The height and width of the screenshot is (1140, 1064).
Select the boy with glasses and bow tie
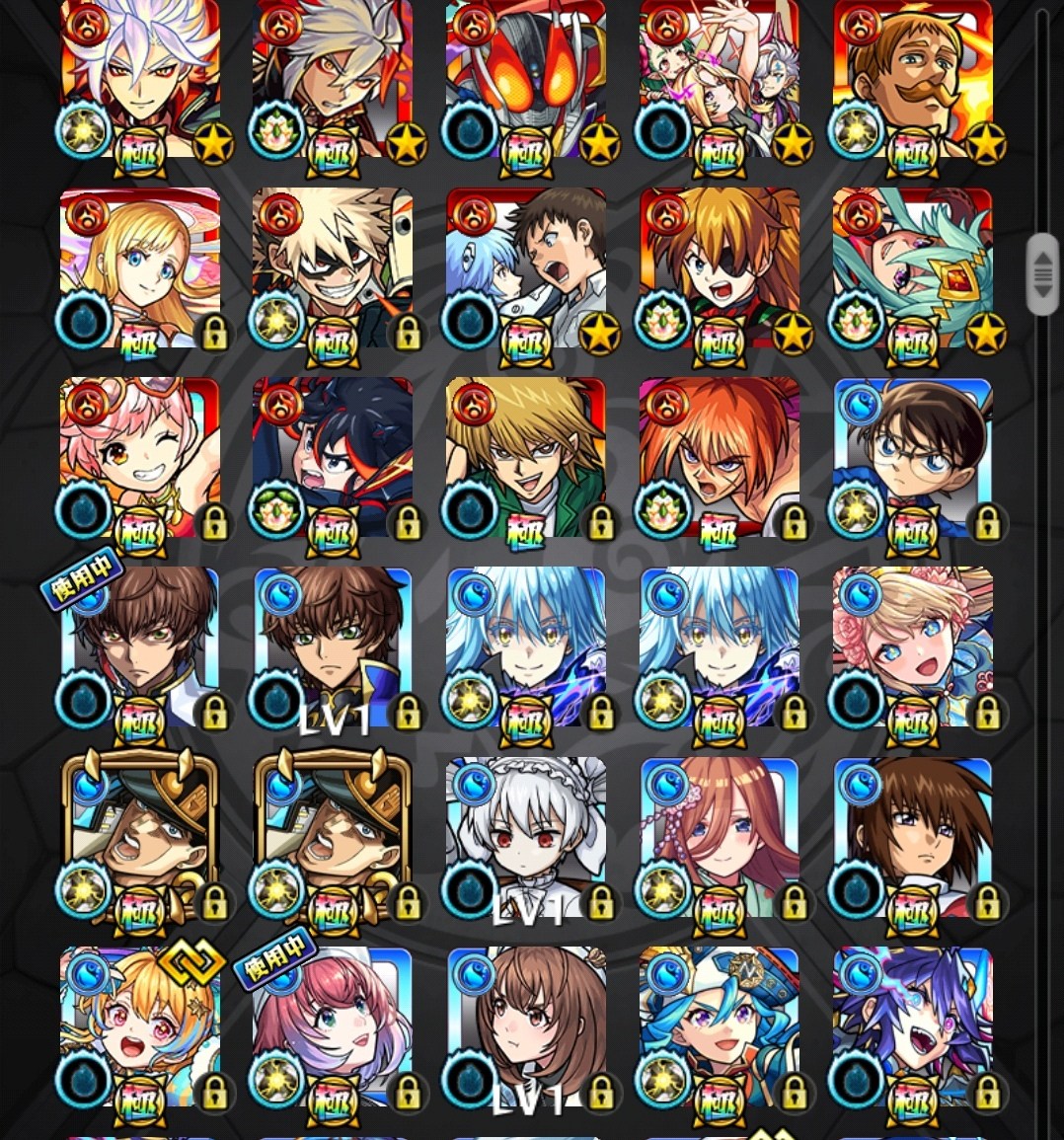(x=912, y=458)
